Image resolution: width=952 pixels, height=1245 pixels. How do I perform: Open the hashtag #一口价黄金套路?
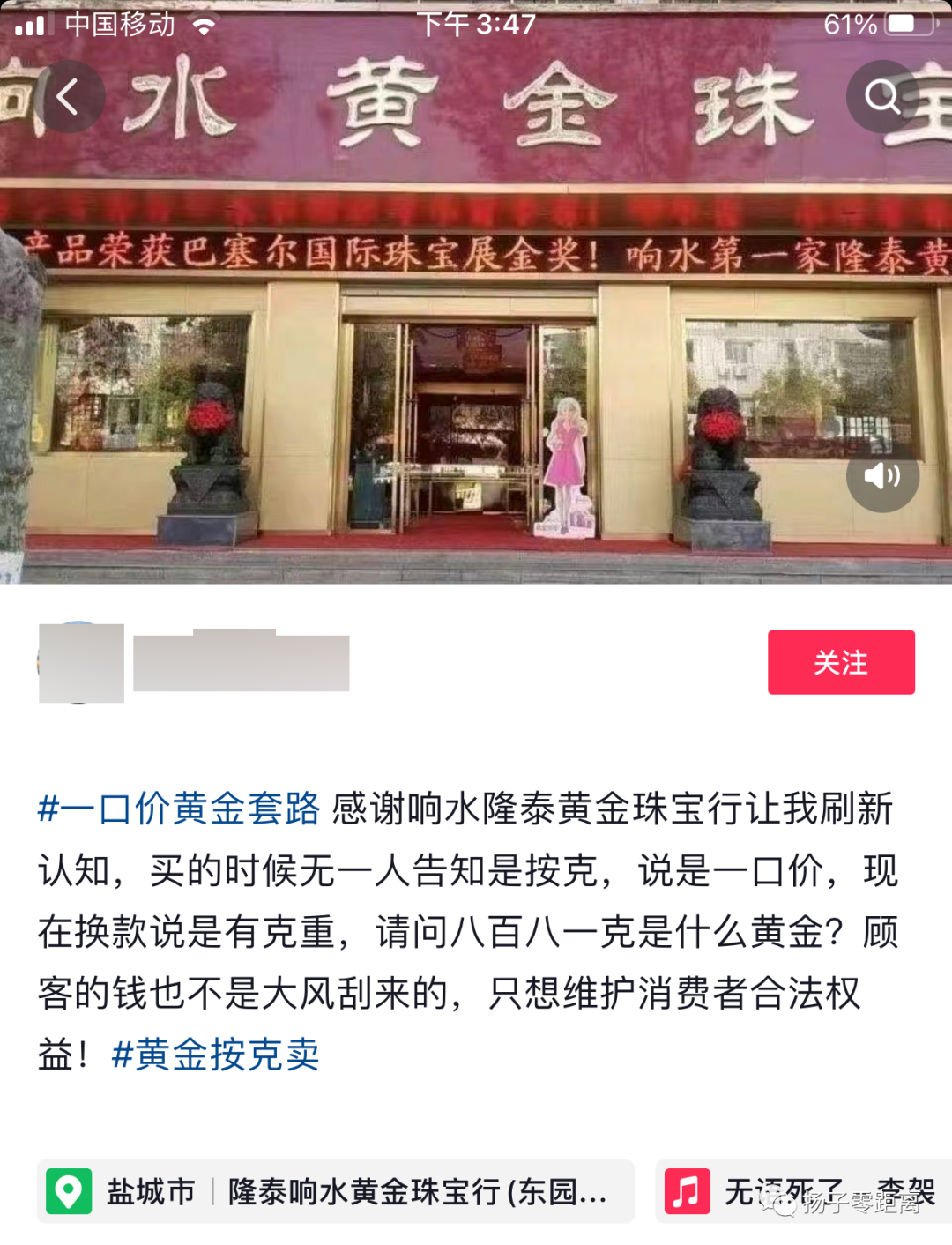tap(176, 809)
